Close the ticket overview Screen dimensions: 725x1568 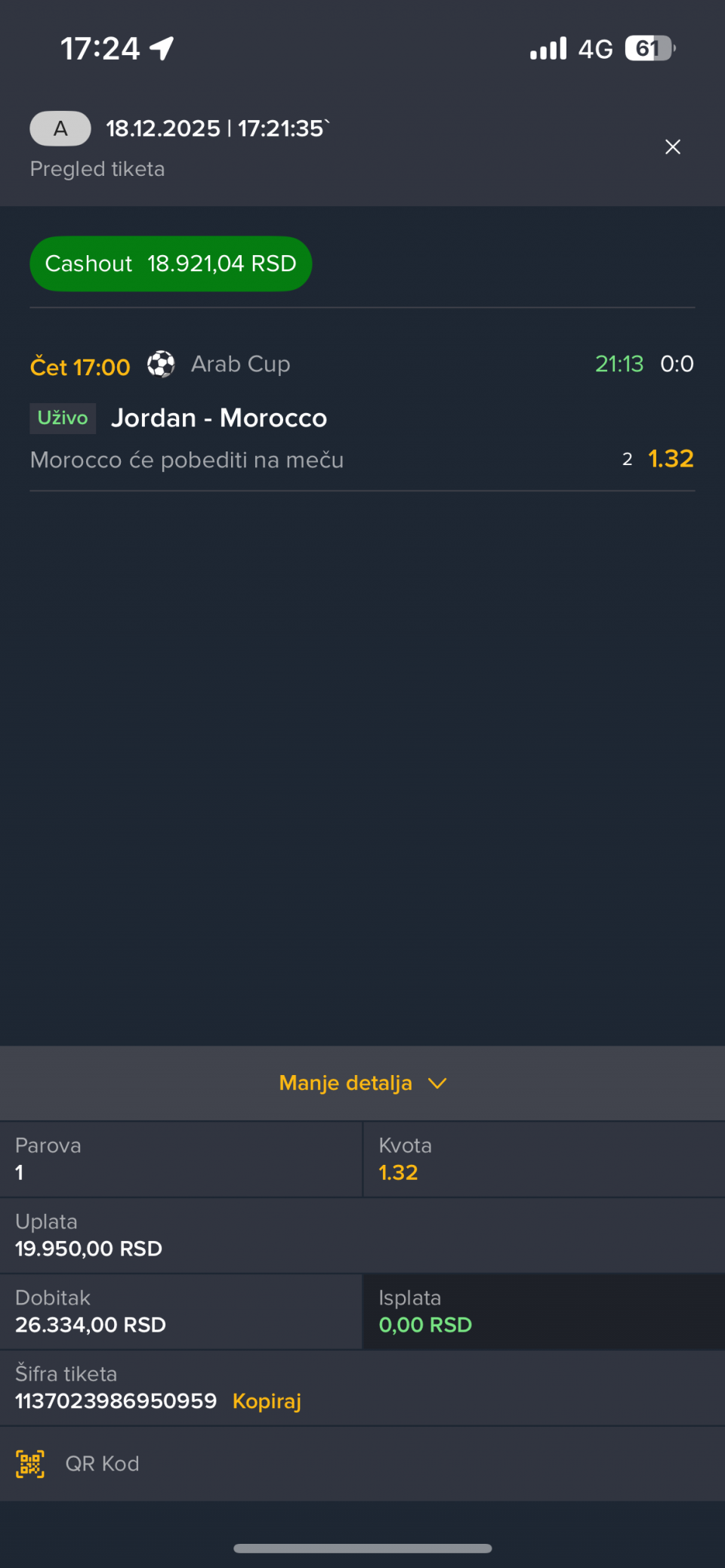click(672, 147)
